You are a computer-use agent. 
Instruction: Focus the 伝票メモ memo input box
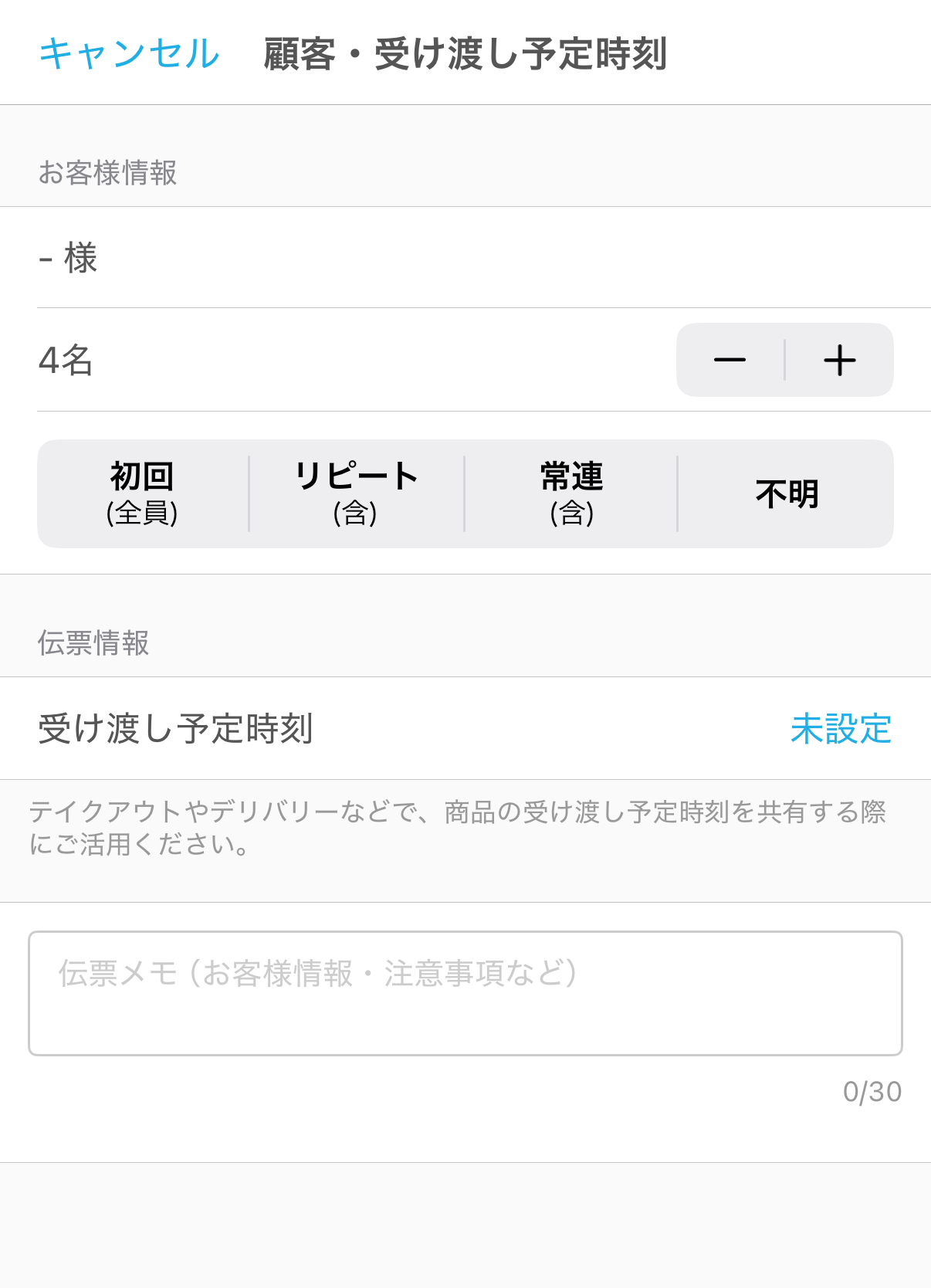coord(465,994)
